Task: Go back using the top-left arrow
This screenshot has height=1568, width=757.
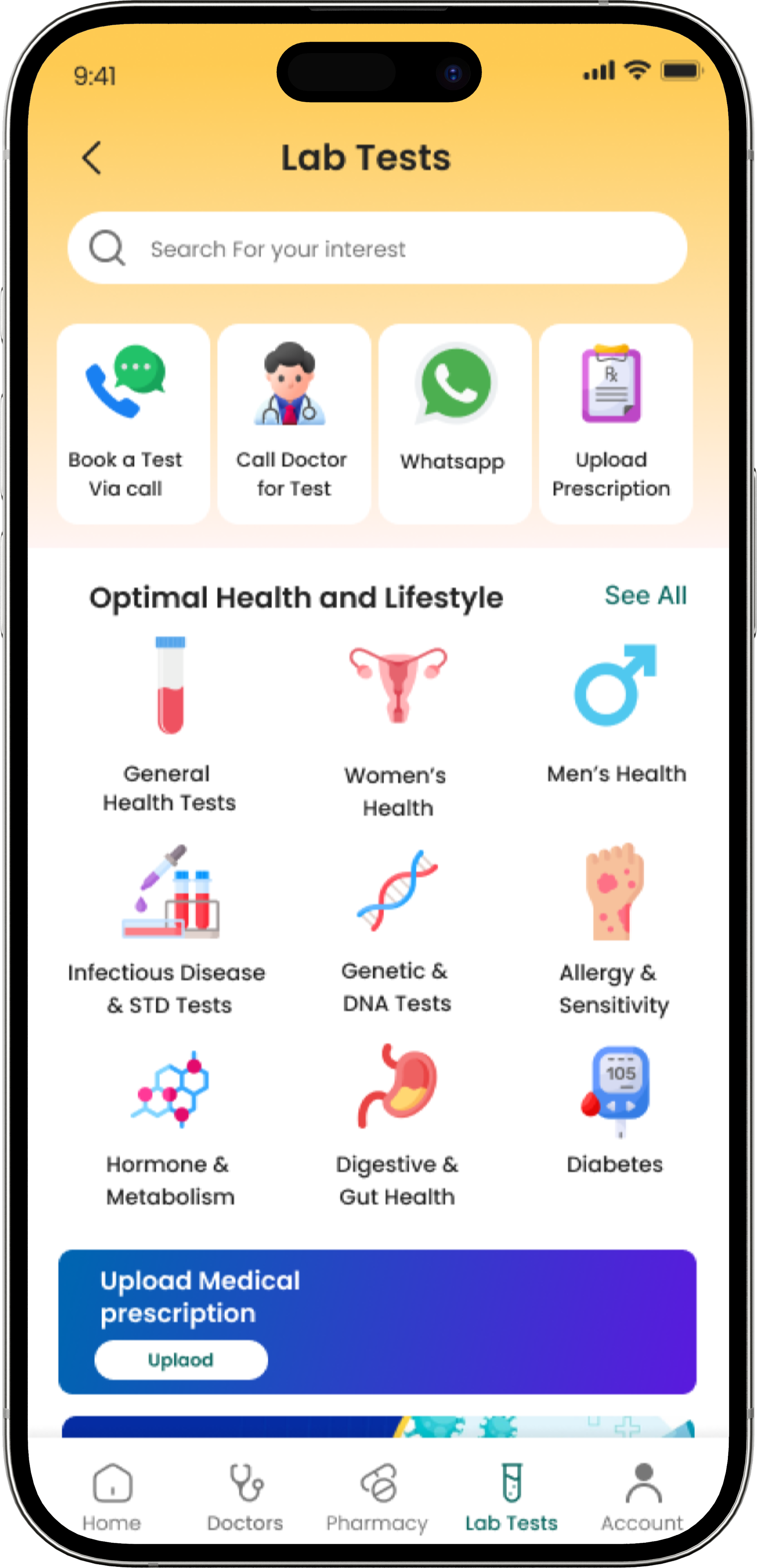Action: (92, 158)
